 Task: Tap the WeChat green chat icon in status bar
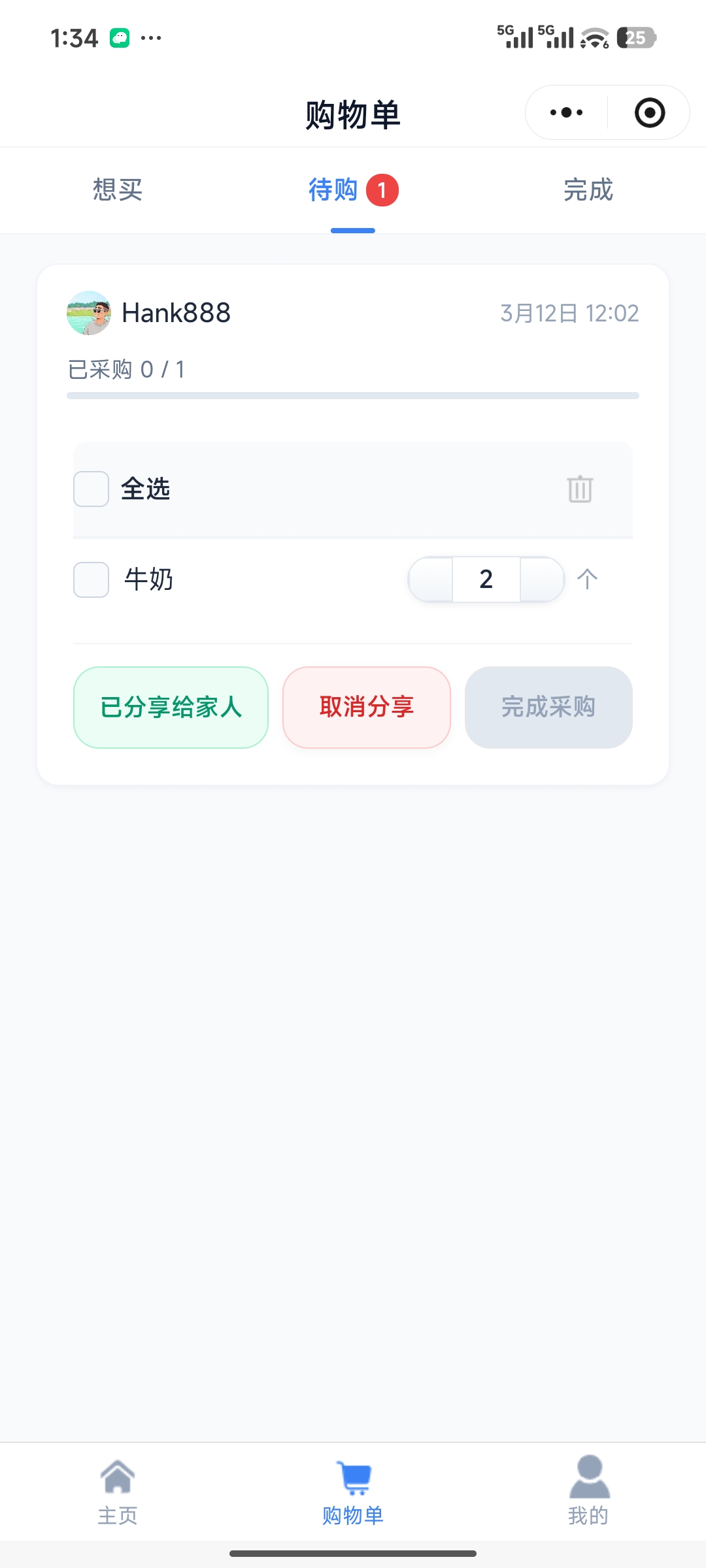coord(120,37)
